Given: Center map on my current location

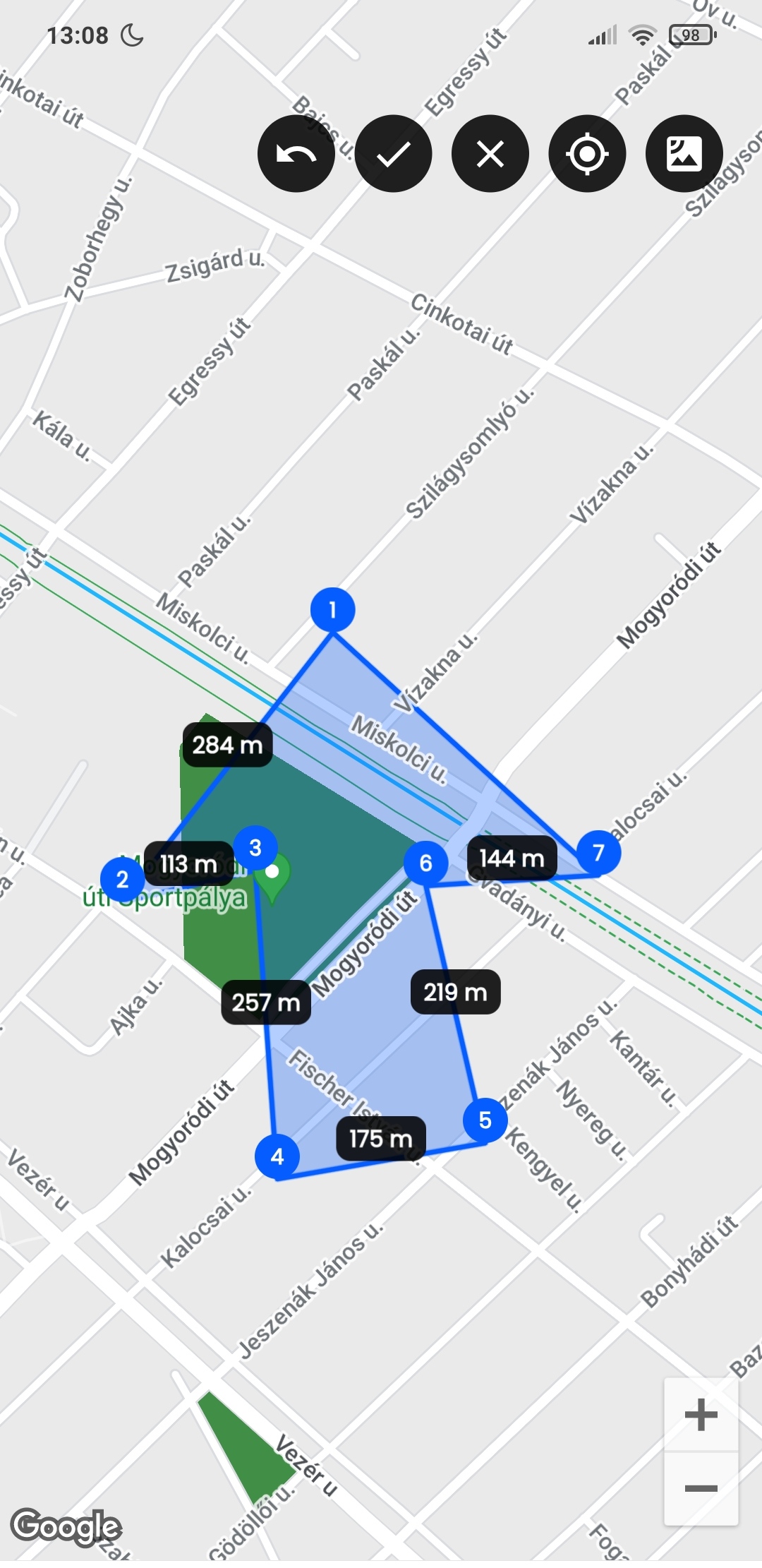Looking at the screenshot, I should click(587, 153).
